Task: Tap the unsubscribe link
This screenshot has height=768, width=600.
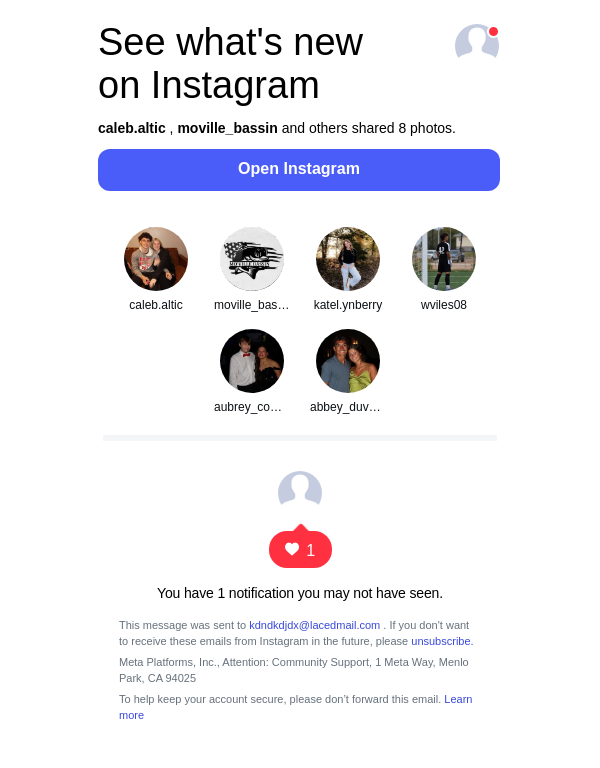Action: 441,641
